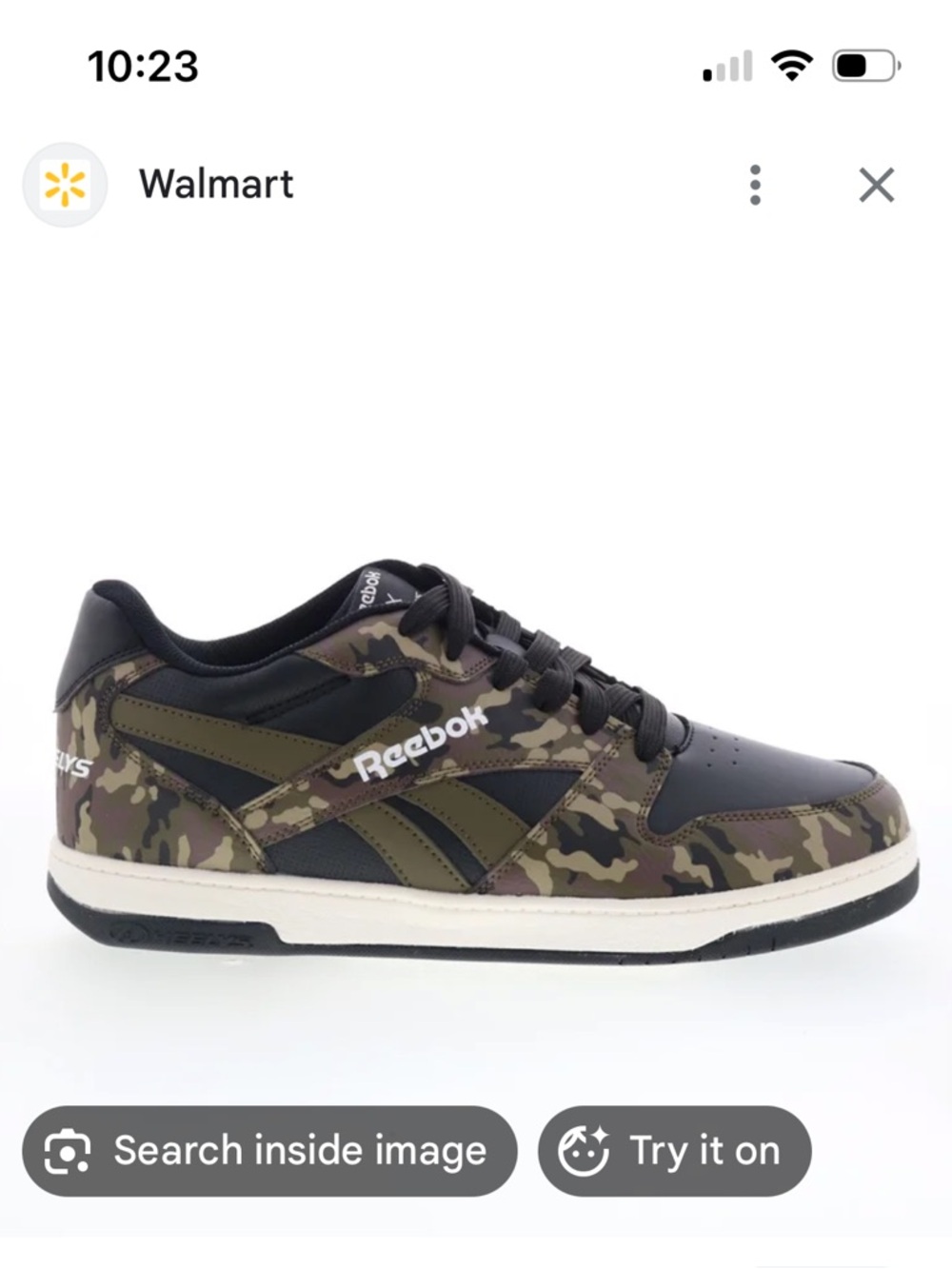
Task: Tap the Try it on sparkle face icon
Action: (584, 1150)
